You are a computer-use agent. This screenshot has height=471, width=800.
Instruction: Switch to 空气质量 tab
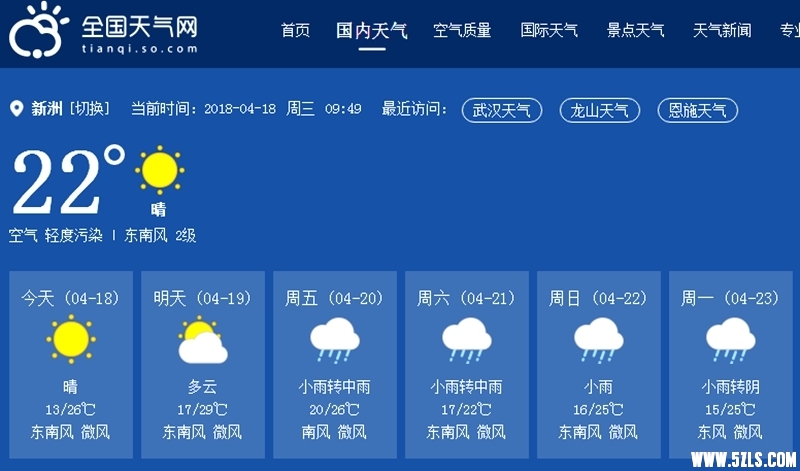(462, 31)
